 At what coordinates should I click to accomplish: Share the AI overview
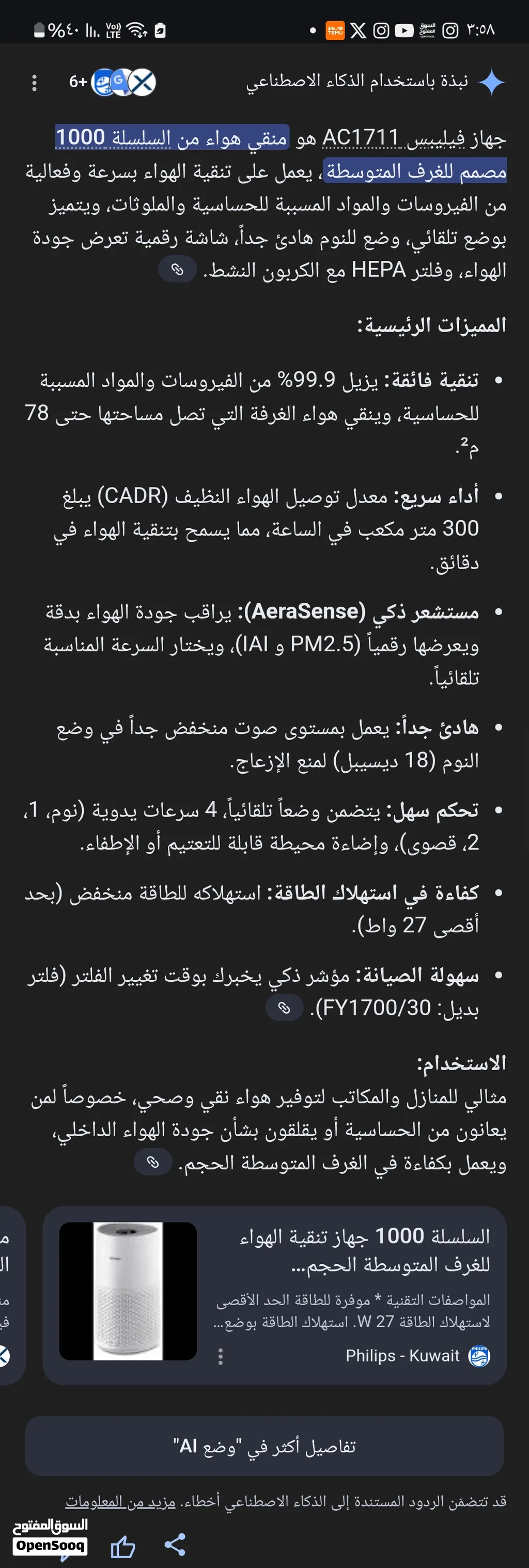click(175, 1545)
